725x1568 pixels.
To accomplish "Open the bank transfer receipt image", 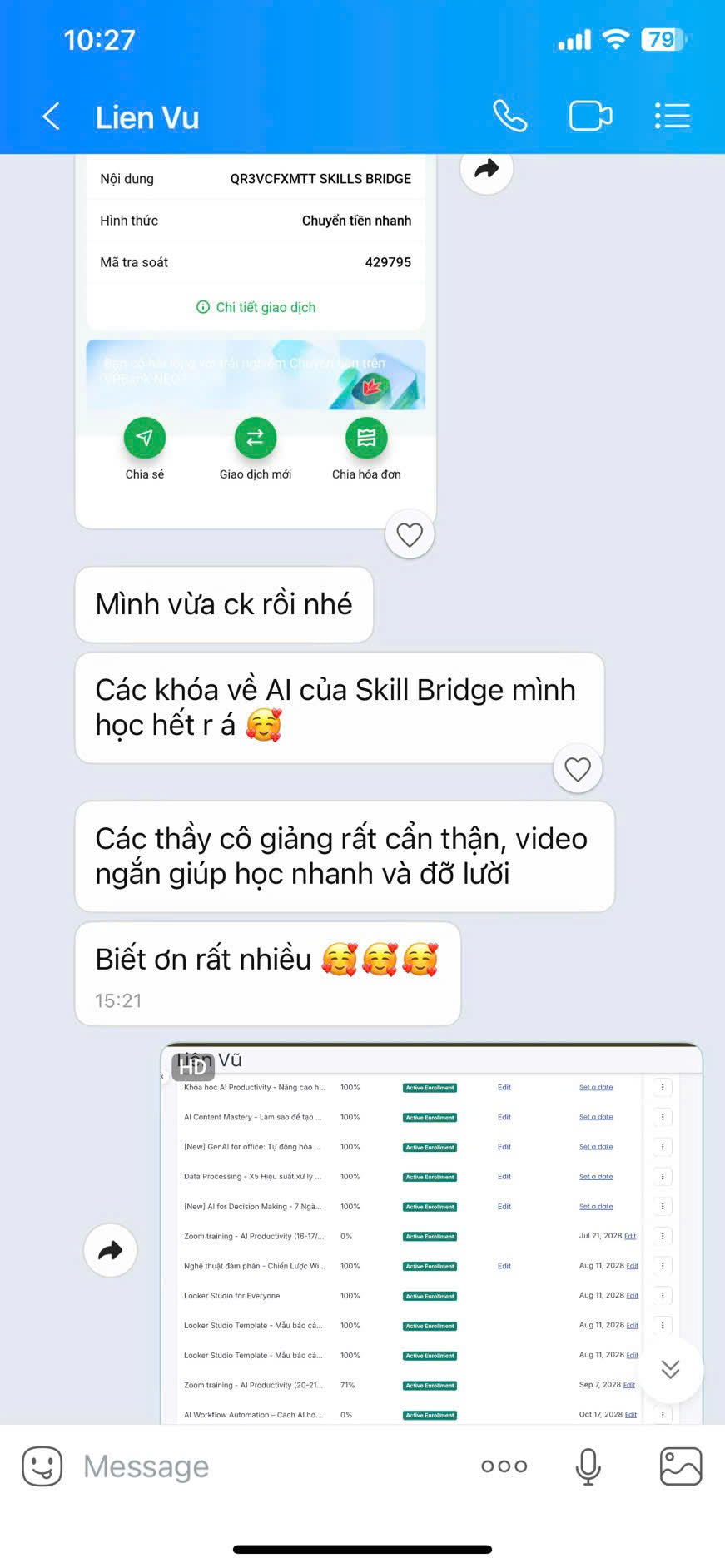I will click(x=256, y=333).
